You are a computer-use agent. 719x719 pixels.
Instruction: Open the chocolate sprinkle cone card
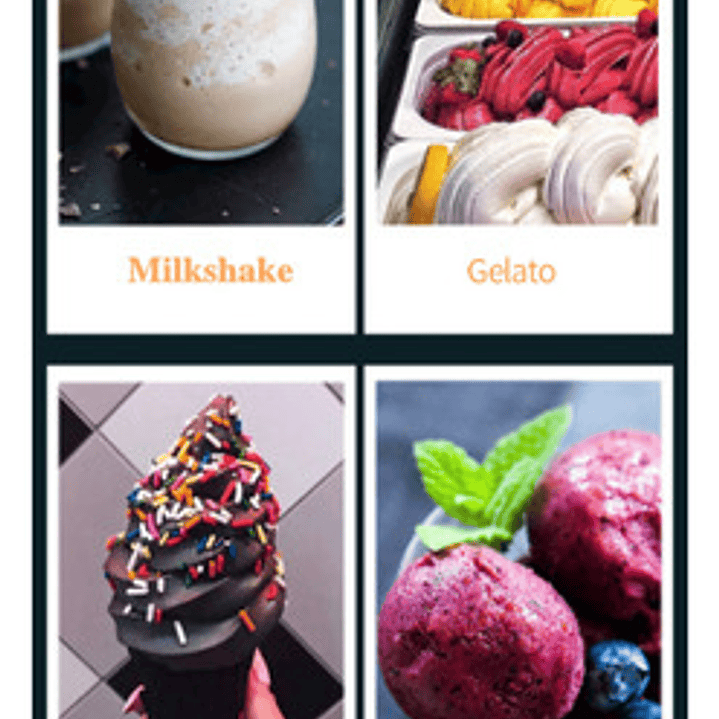click(201, 545)
